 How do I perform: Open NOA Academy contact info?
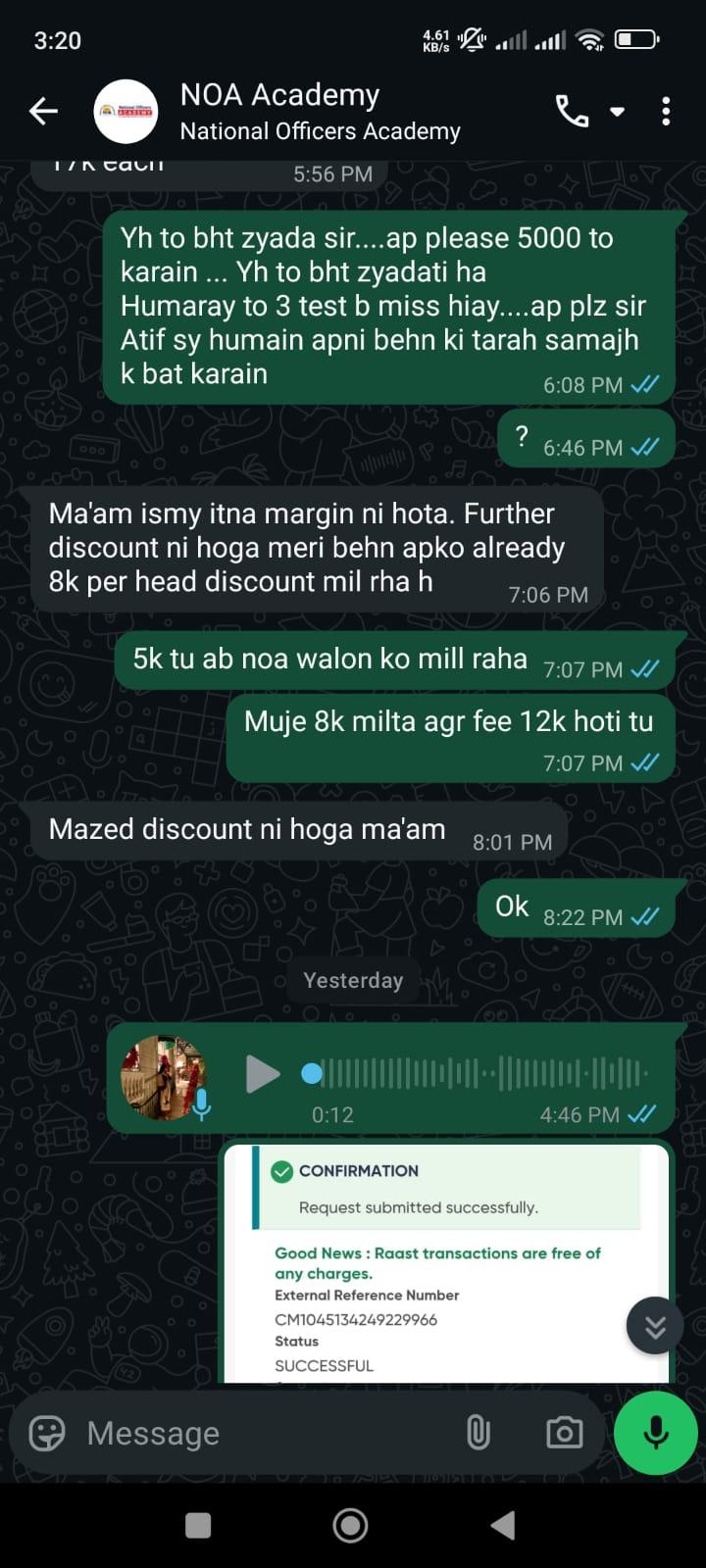tap(320, 112)
